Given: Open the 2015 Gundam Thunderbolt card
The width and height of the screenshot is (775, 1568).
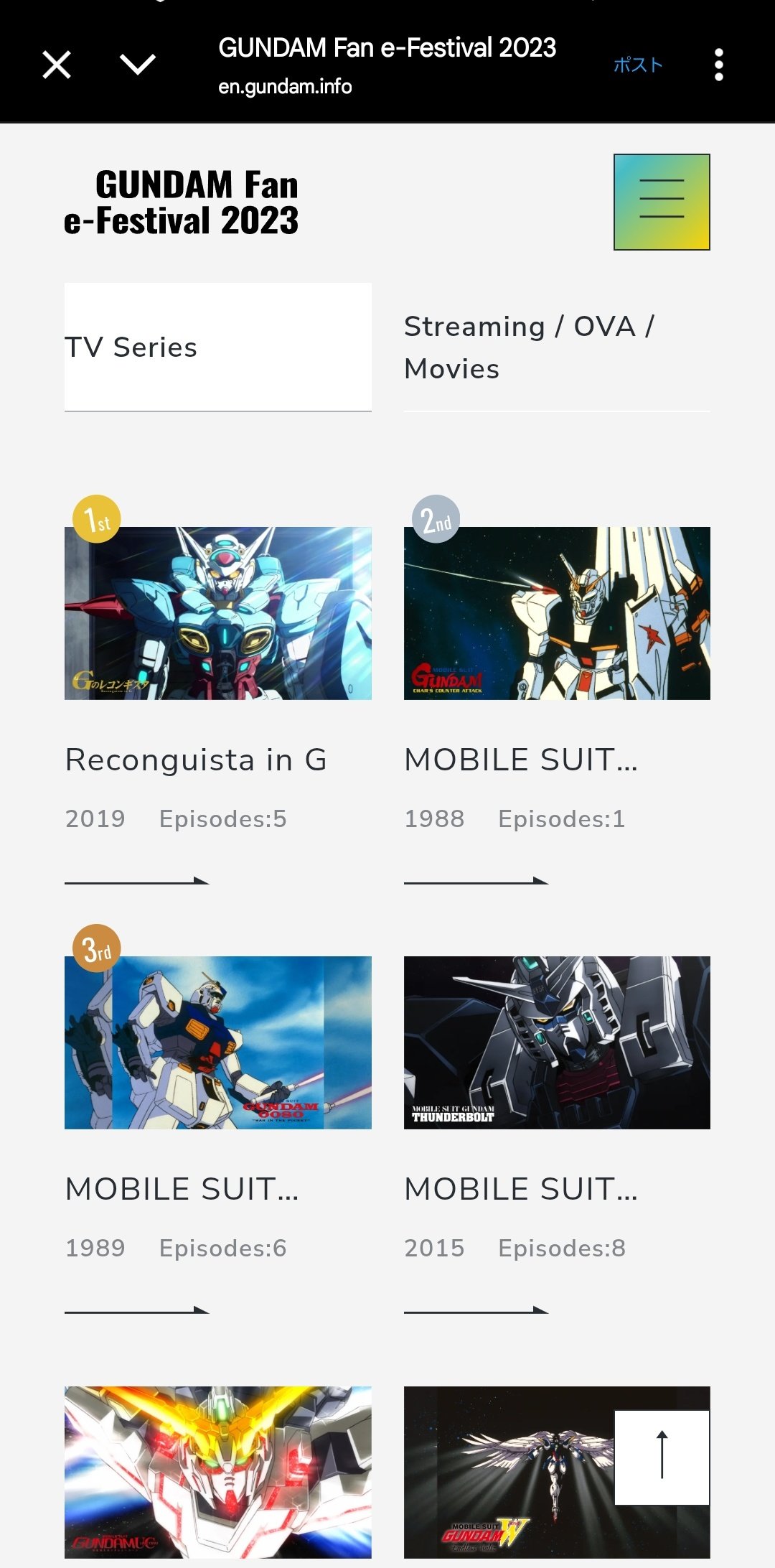Looking at the screenshot, I should coord(556,1042).
